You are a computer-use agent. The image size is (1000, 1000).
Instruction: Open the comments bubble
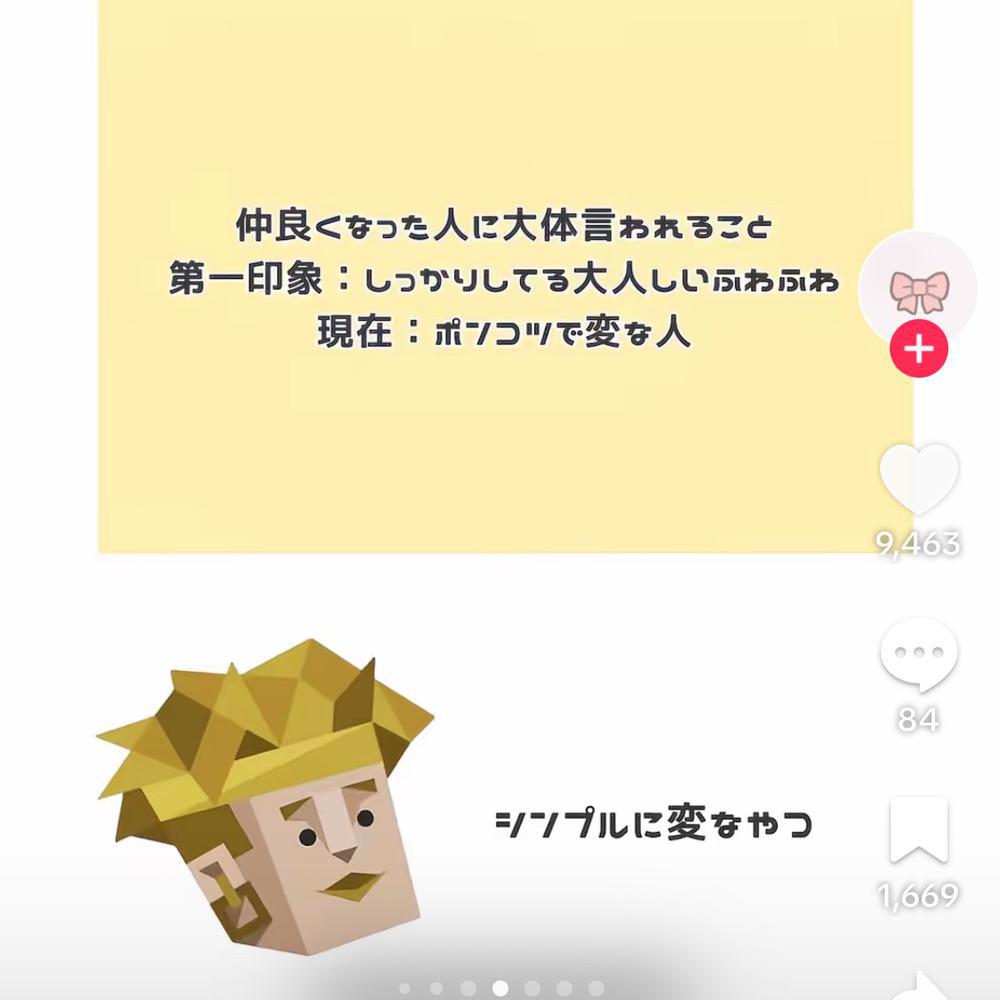[x=918, y=655]
